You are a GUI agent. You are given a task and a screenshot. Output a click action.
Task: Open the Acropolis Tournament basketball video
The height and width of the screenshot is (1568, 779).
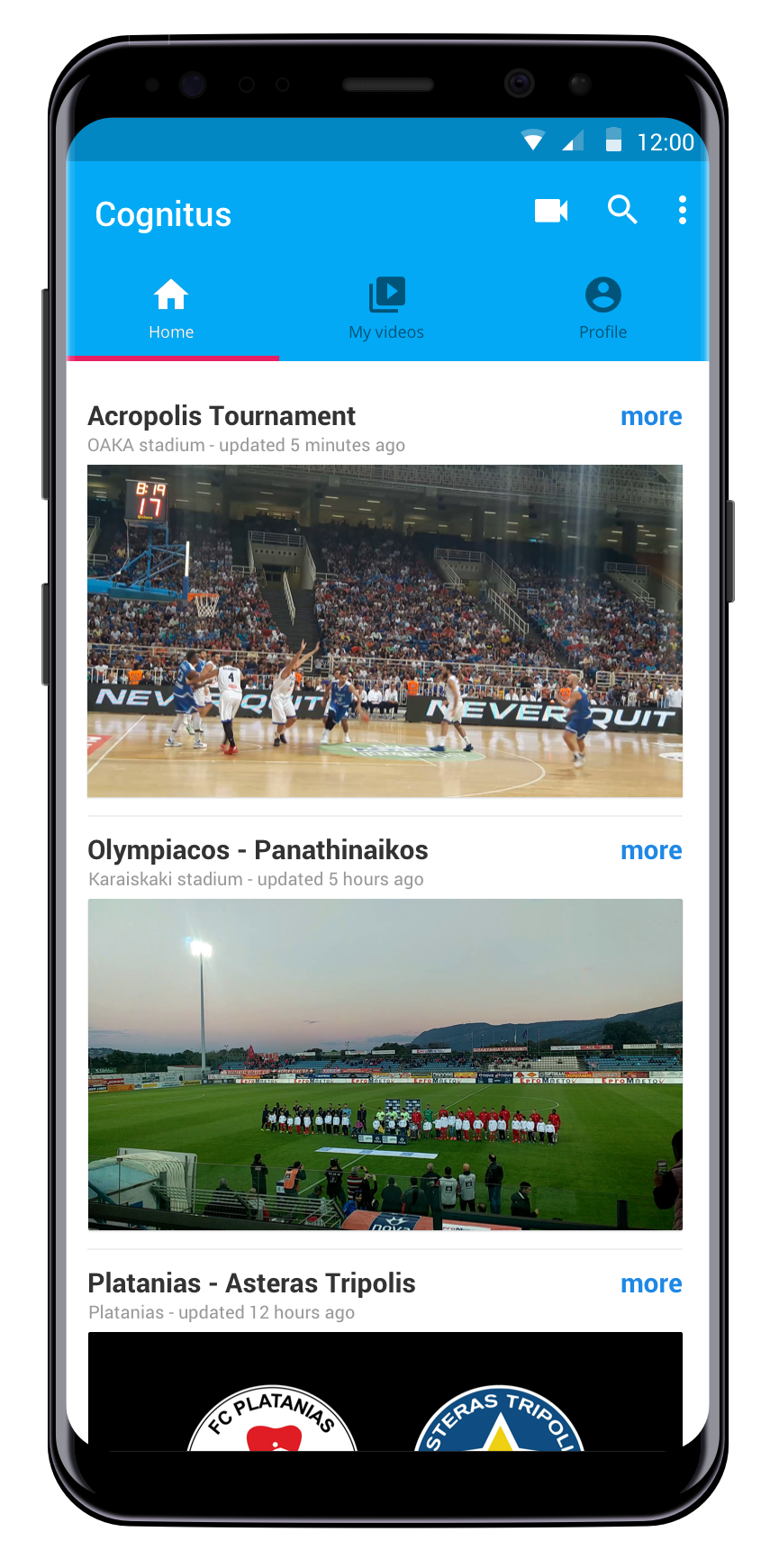(385, 630)
